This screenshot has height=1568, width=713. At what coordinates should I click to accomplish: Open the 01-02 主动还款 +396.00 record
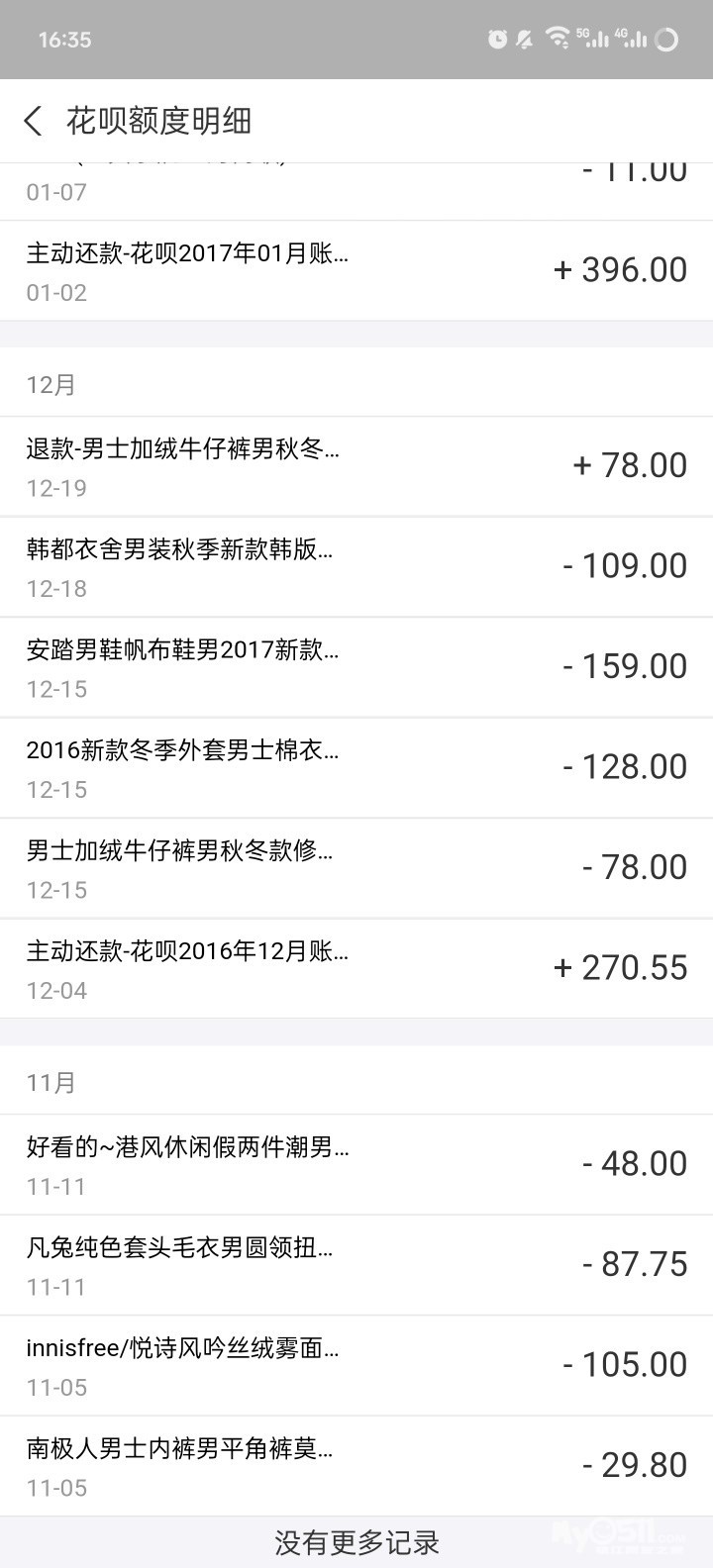point(356,270)
